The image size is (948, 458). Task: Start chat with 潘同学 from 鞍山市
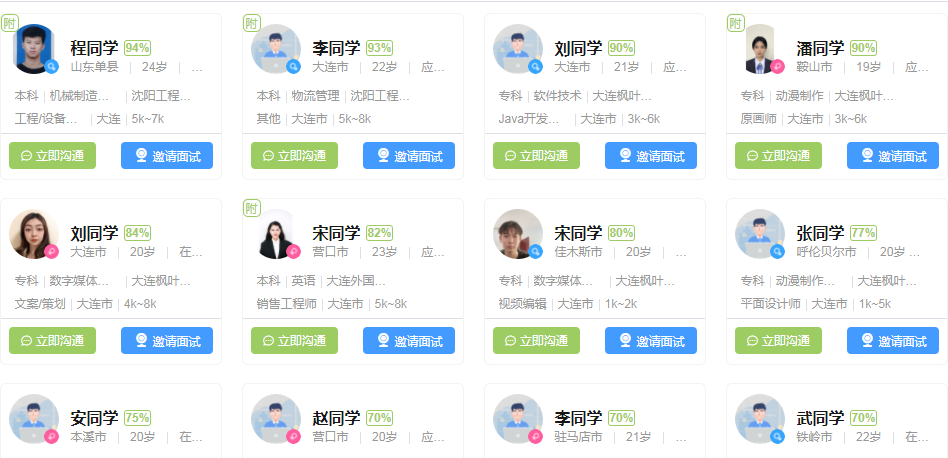tap(778, 156)
